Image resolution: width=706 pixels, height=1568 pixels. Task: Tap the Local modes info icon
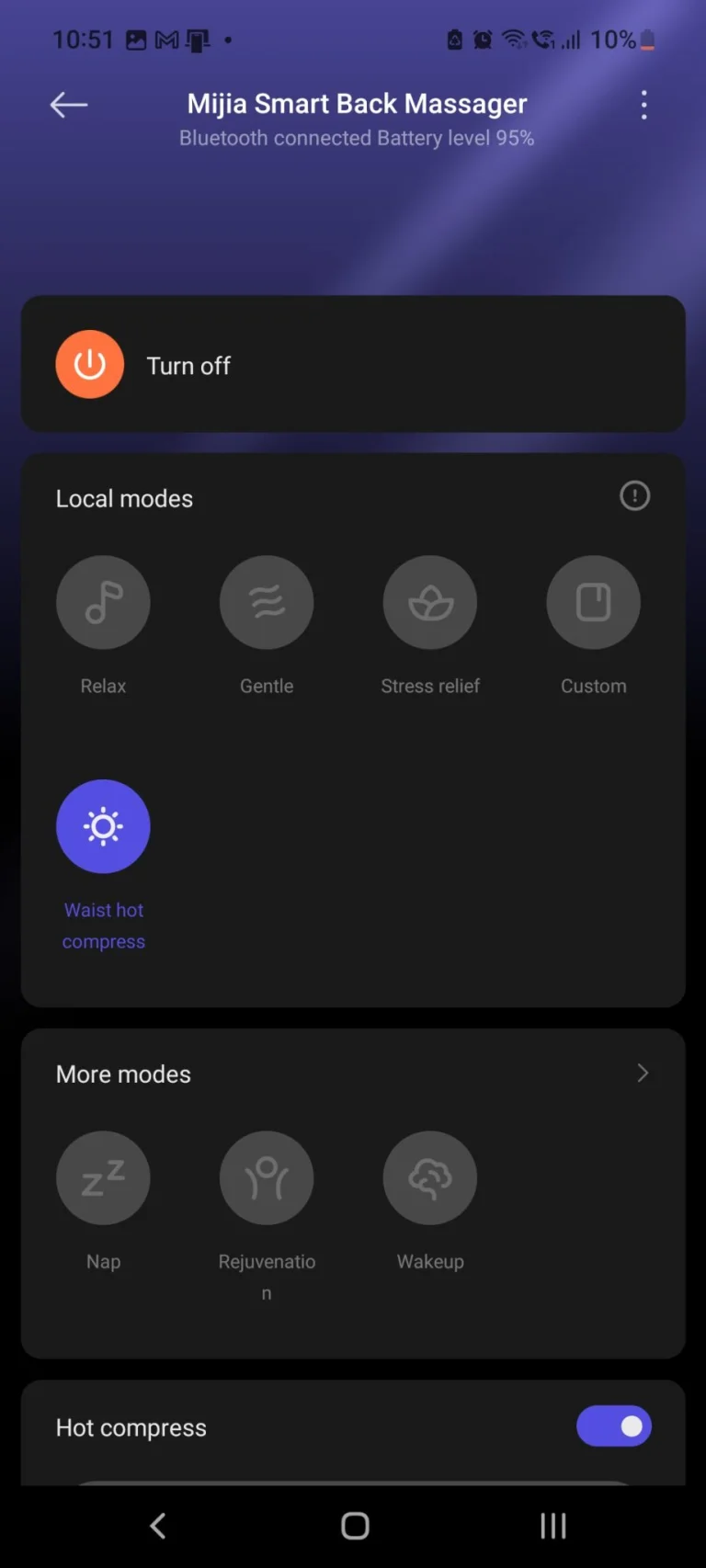click(x=634, y=495)
